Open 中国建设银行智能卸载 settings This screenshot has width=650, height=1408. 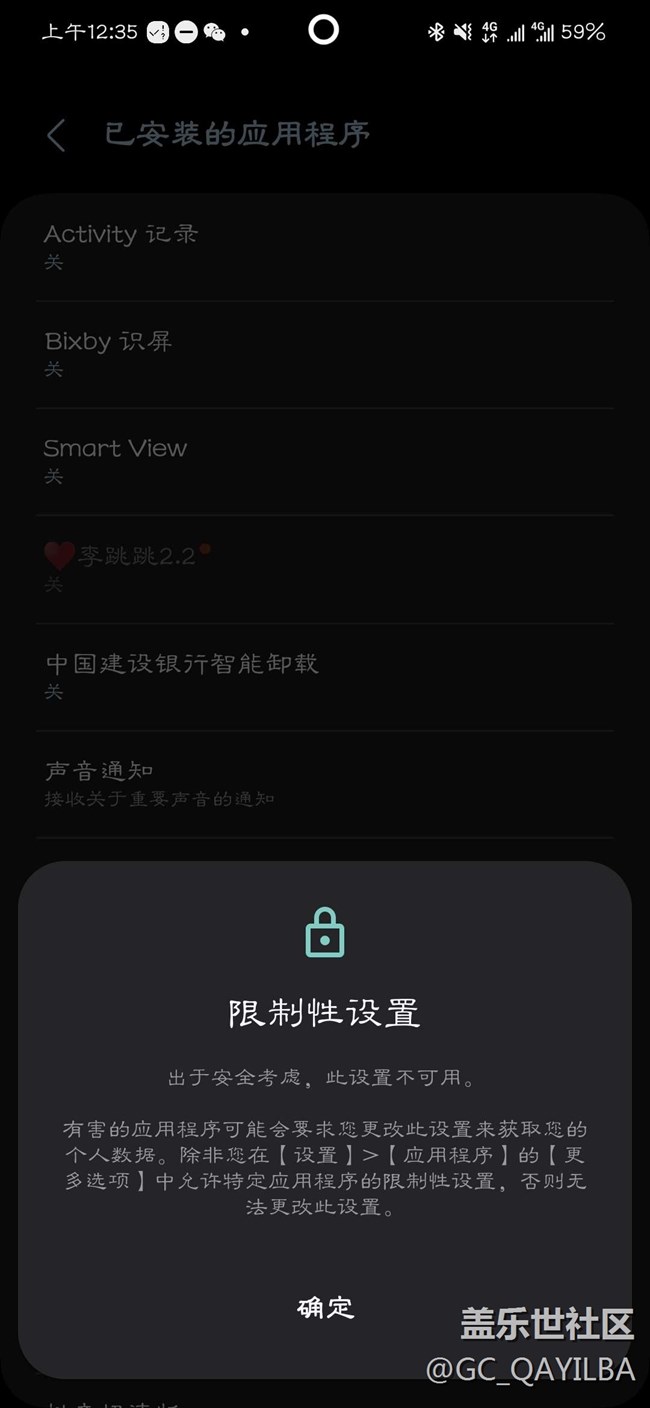[x=324, y=676]
